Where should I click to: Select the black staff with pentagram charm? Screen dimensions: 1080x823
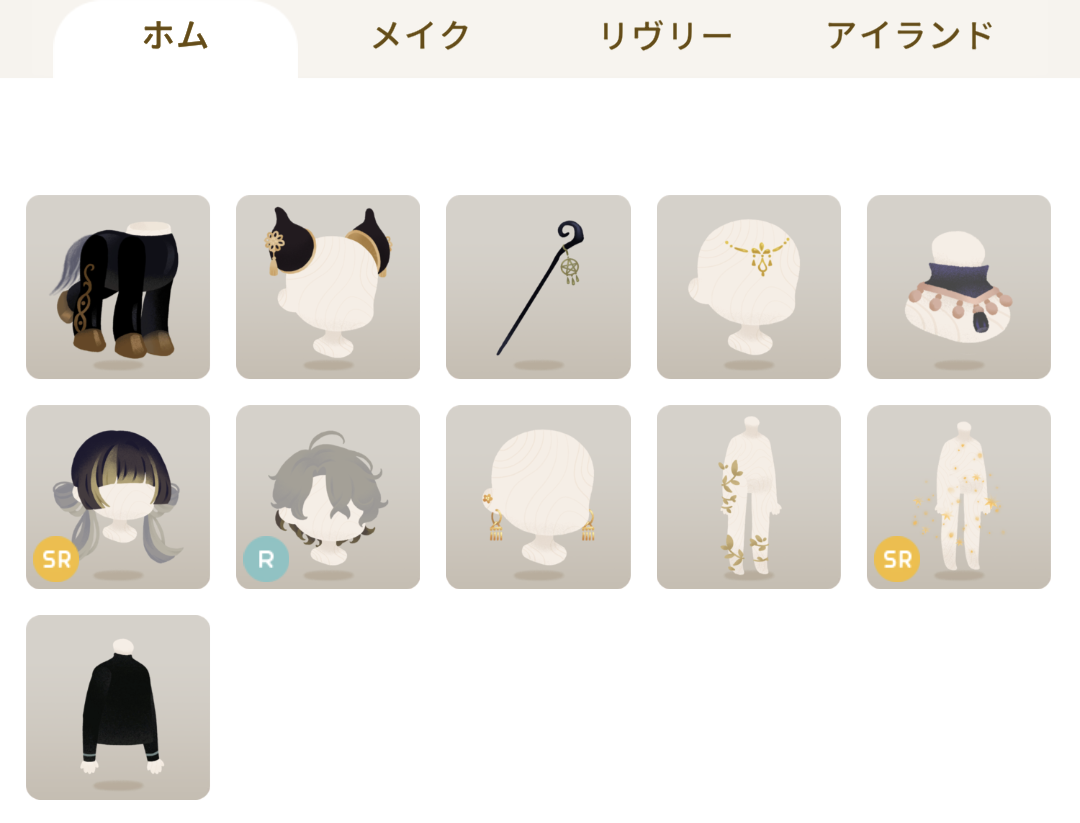(x=538, y=287)
